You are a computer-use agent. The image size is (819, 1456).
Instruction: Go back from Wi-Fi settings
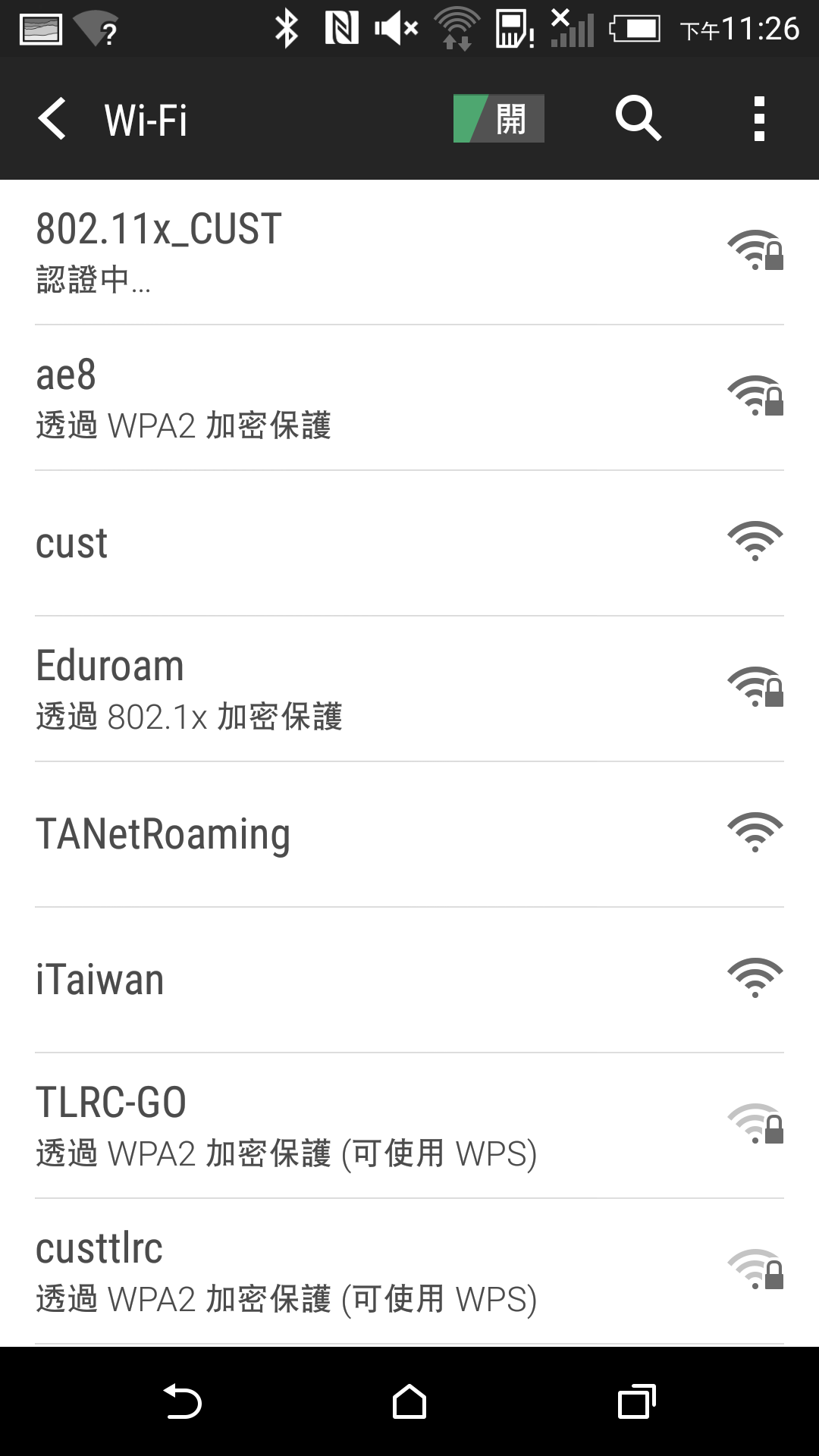53,119
